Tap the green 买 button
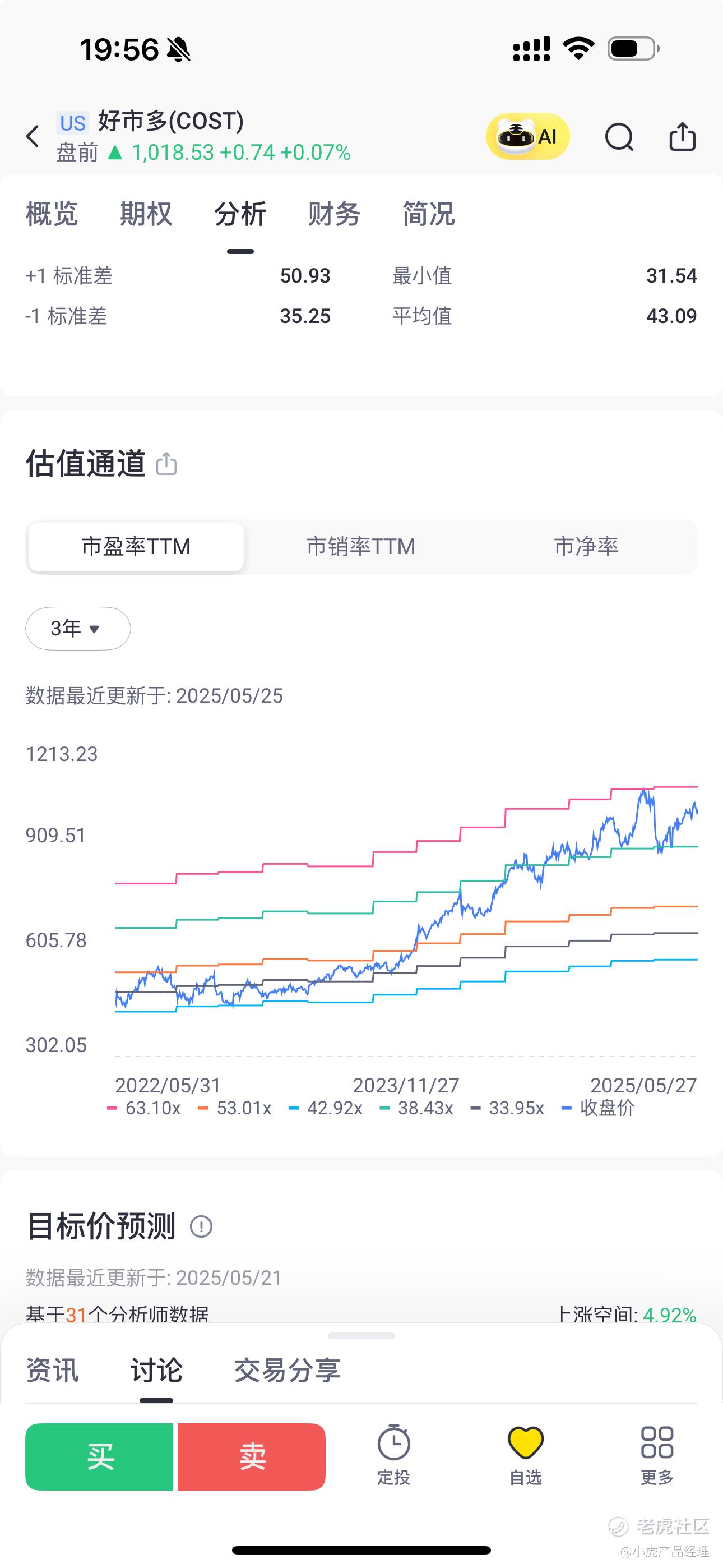The height and width of the screenshot is (1568, 723). (99, 1456)
